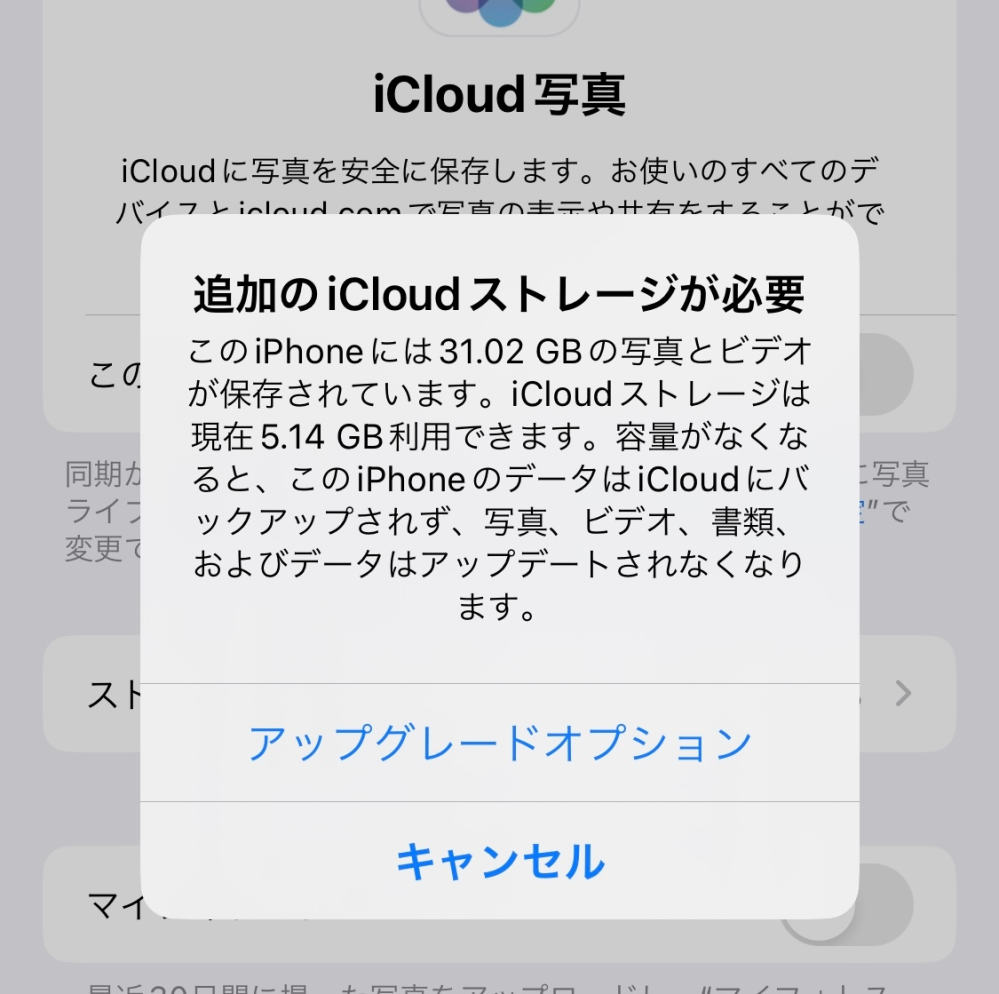The height and width of the screenshot is (994, 999).
Task: Dismiss the dialog with キャンセル
Action: point(499,861)
